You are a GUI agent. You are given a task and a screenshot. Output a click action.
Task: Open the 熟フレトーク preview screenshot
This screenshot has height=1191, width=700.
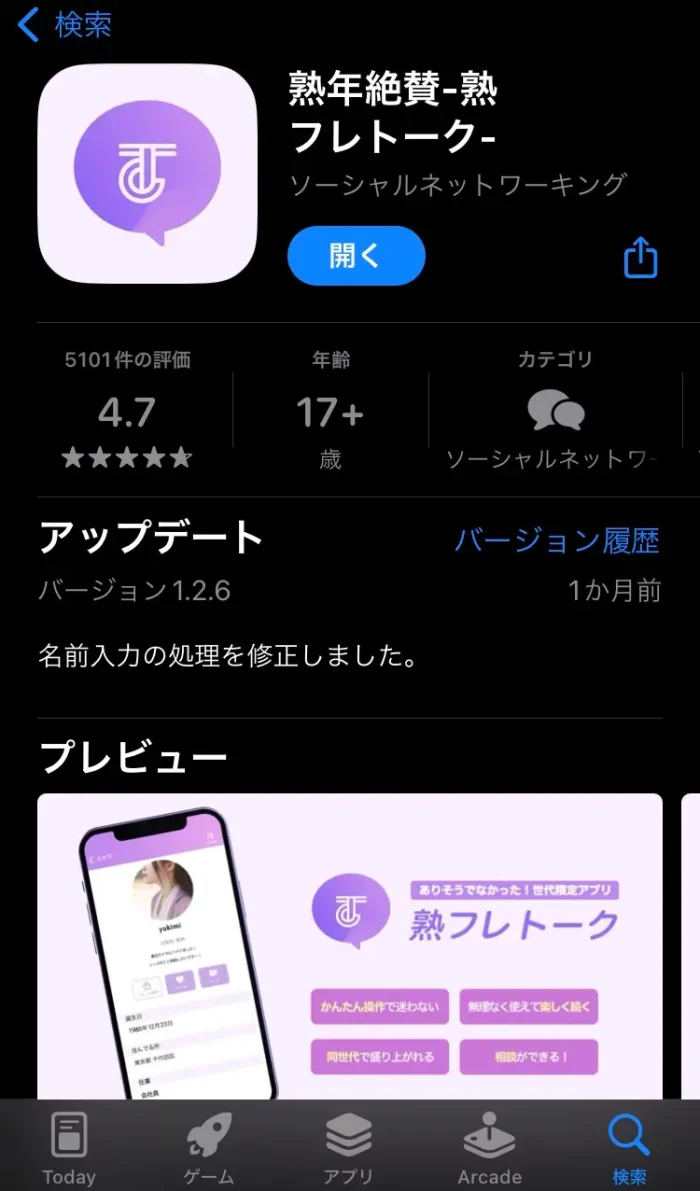point(350,945)
